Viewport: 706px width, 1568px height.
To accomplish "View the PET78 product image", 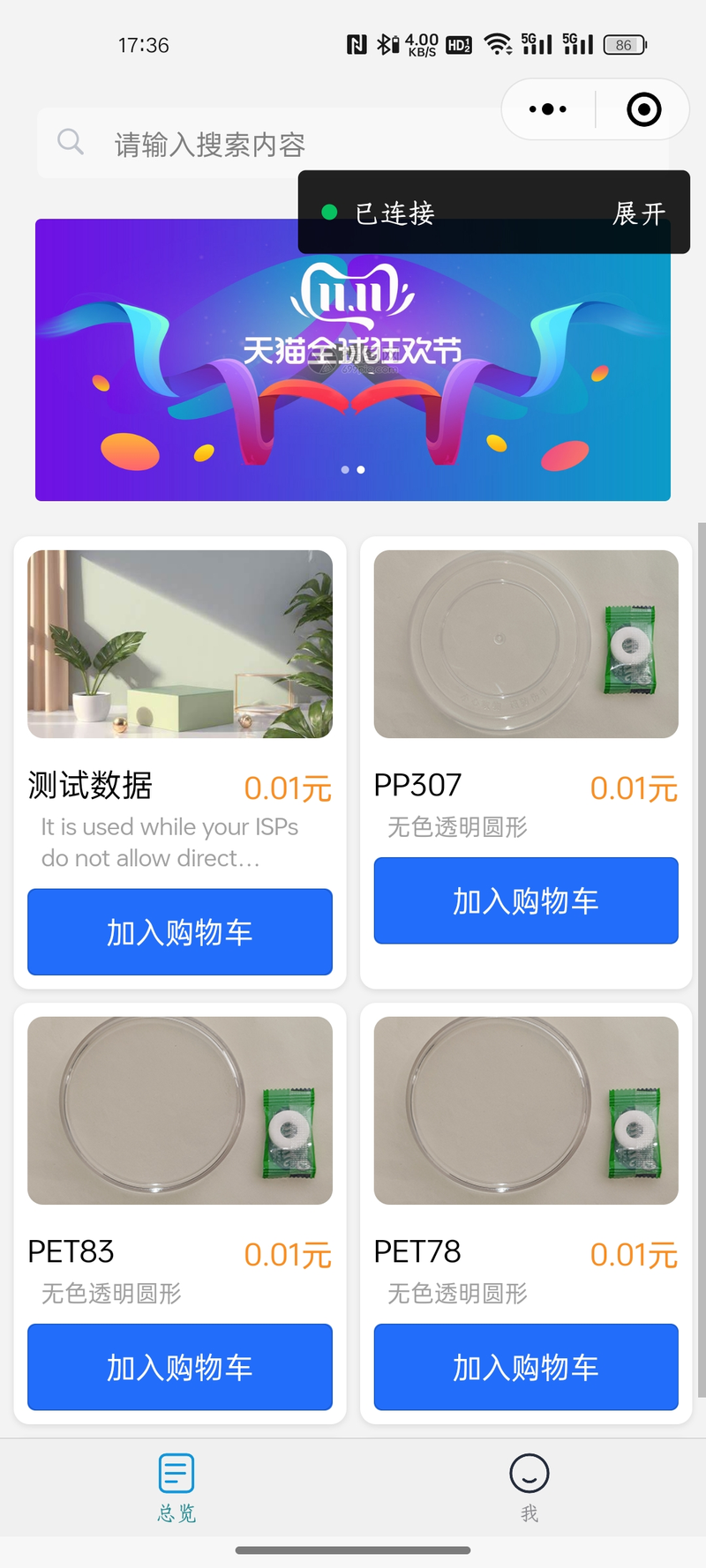I will 526,1110.
